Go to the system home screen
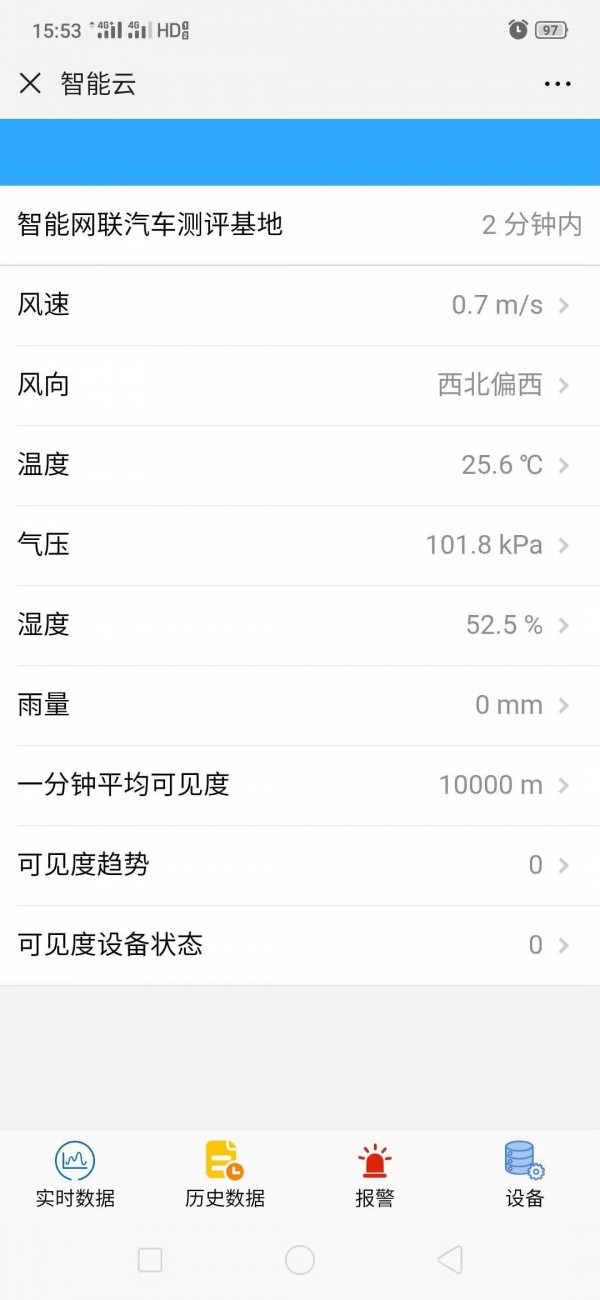Screen dimensions: 600x1300 (300, 1259)
